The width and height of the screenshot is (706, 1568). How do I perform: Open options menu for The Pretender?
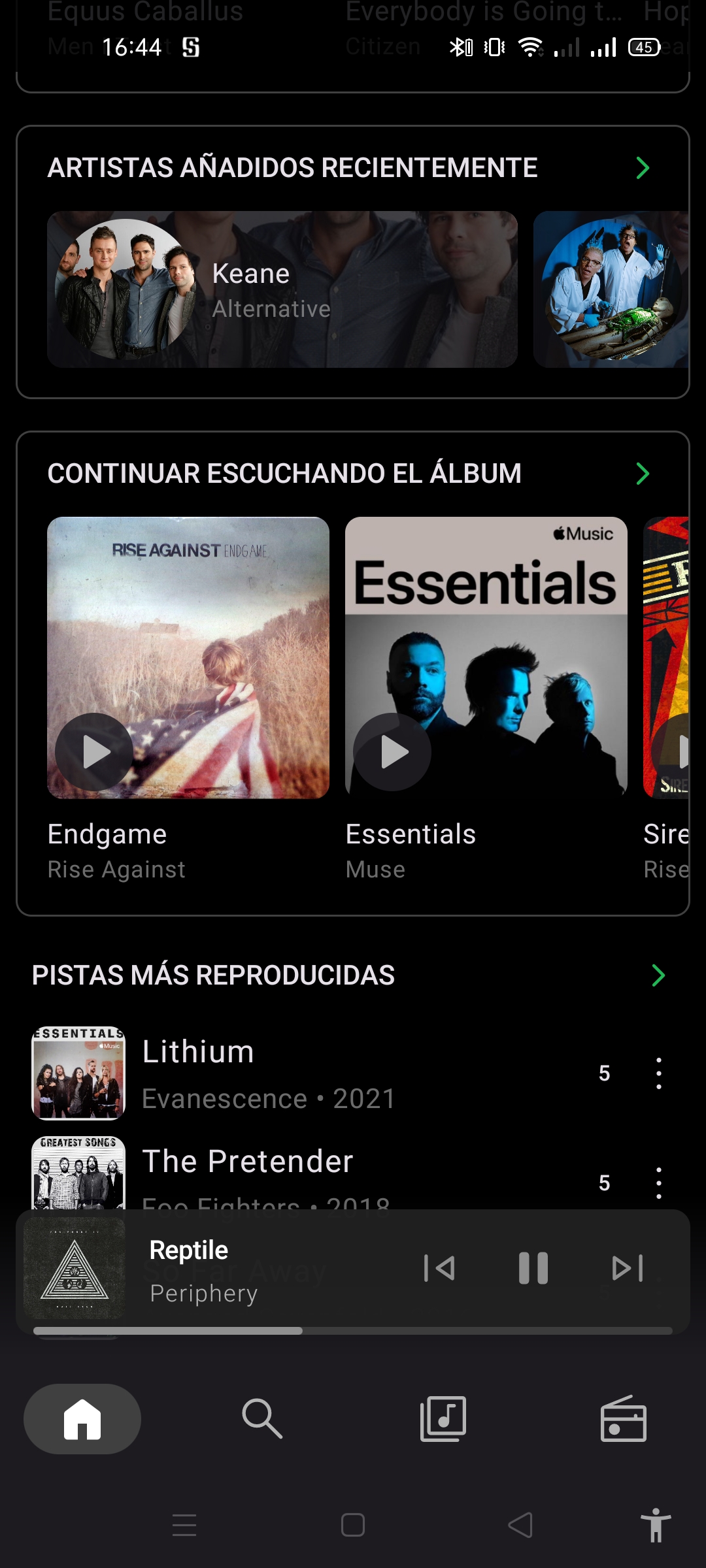pos(658,1183)
